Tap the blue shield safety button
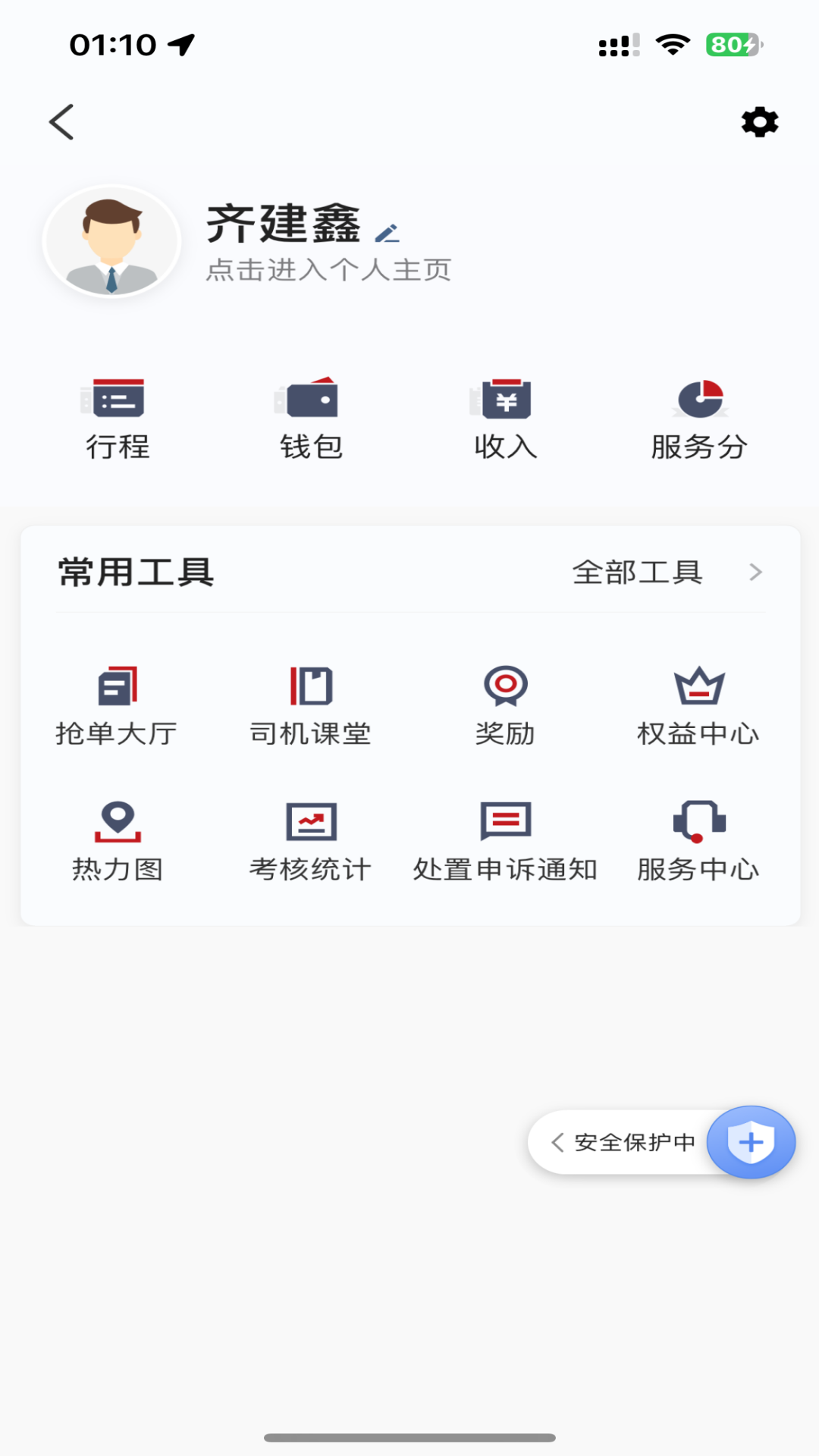819x1456 pixels. pyautogui.click(x=750, y=1143)
